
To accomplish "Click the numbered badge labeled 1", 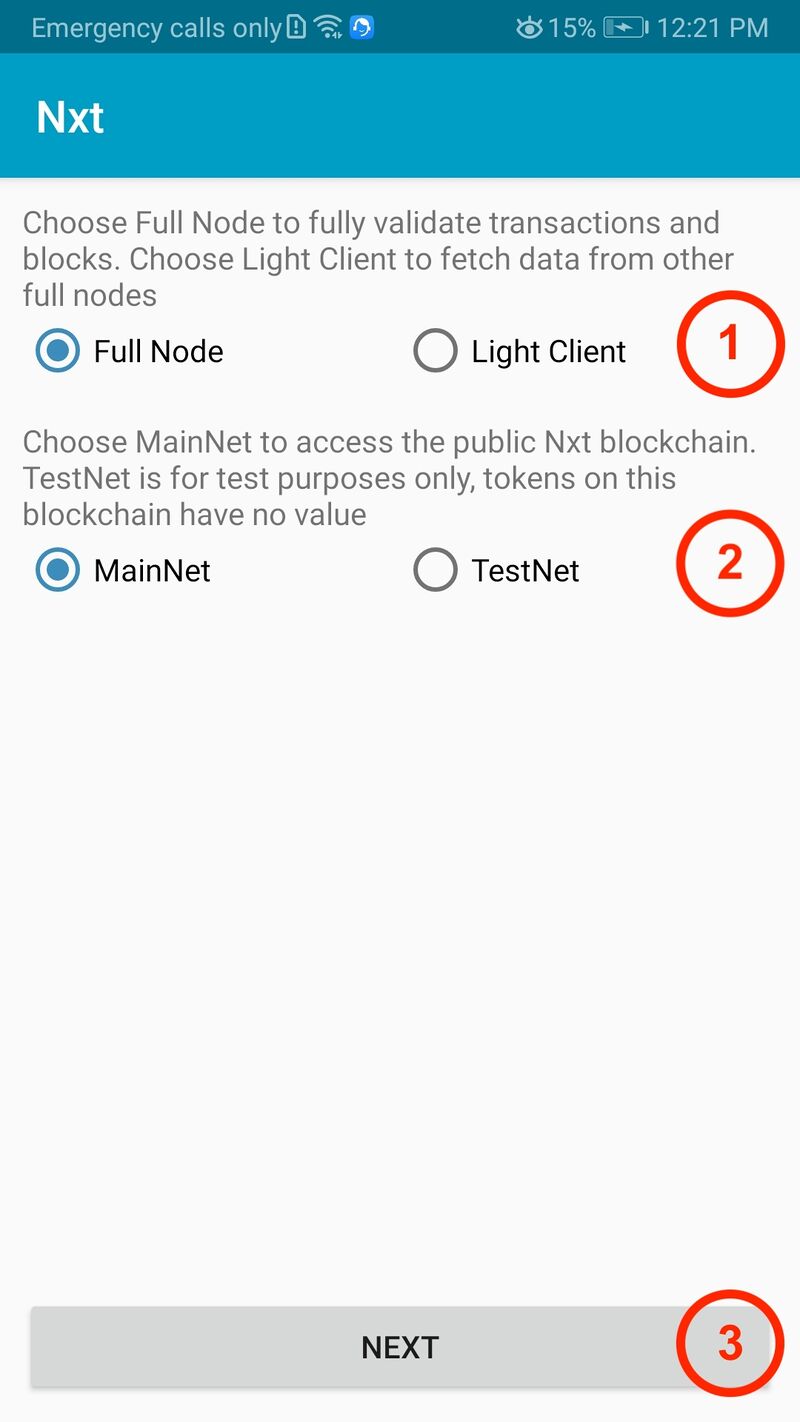I will pos(731,343).
